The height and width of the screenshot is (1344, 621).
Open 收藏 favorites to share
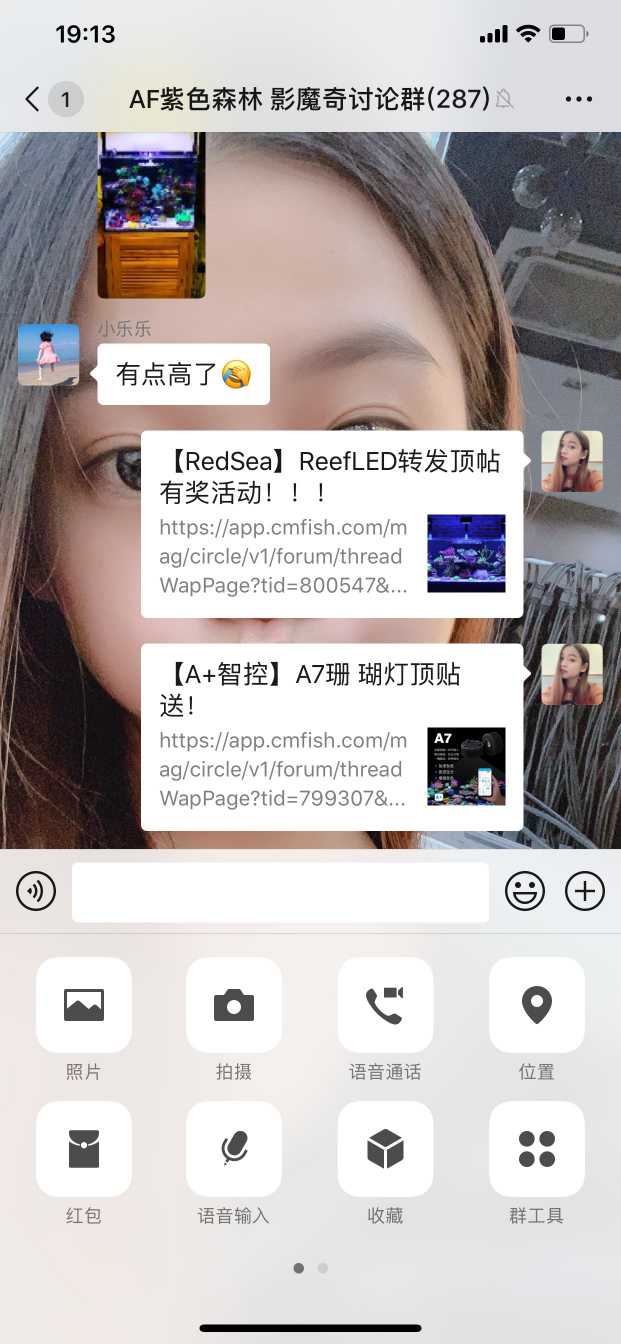385,1149
